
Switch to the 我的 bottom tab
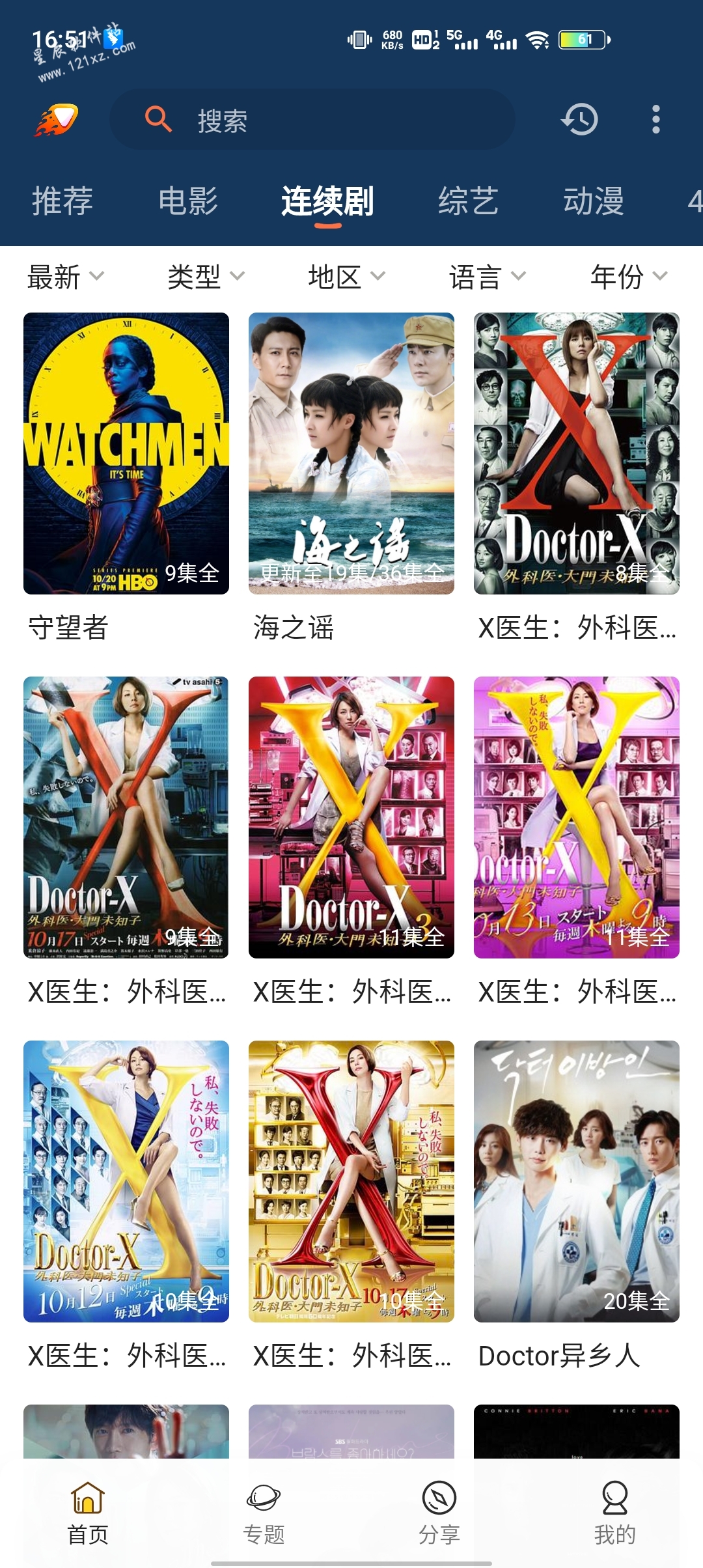(x=615, y=1513)
